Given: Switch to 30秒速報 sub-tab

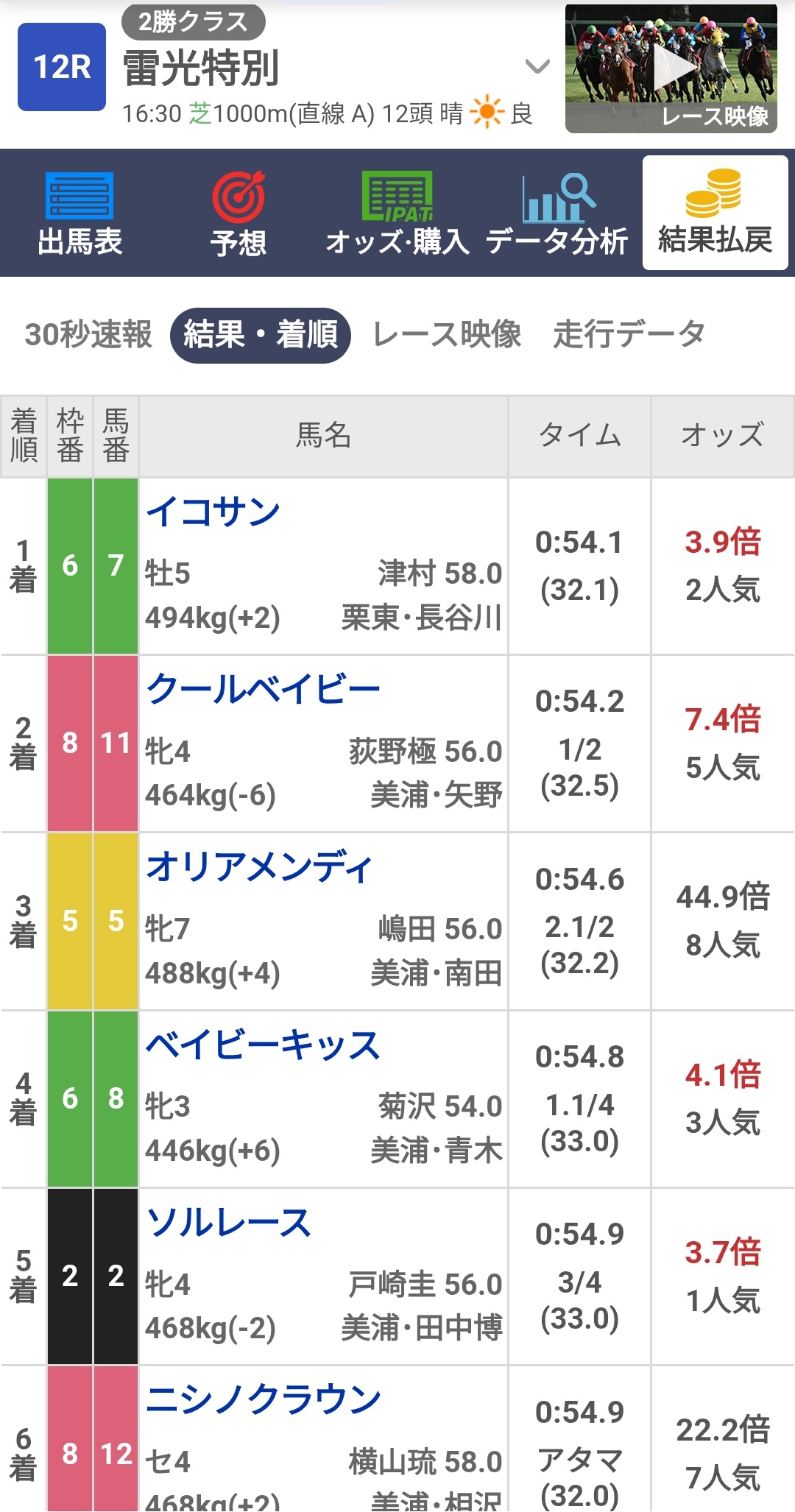Looking at the screenshot, I should (x=88, y=335).
